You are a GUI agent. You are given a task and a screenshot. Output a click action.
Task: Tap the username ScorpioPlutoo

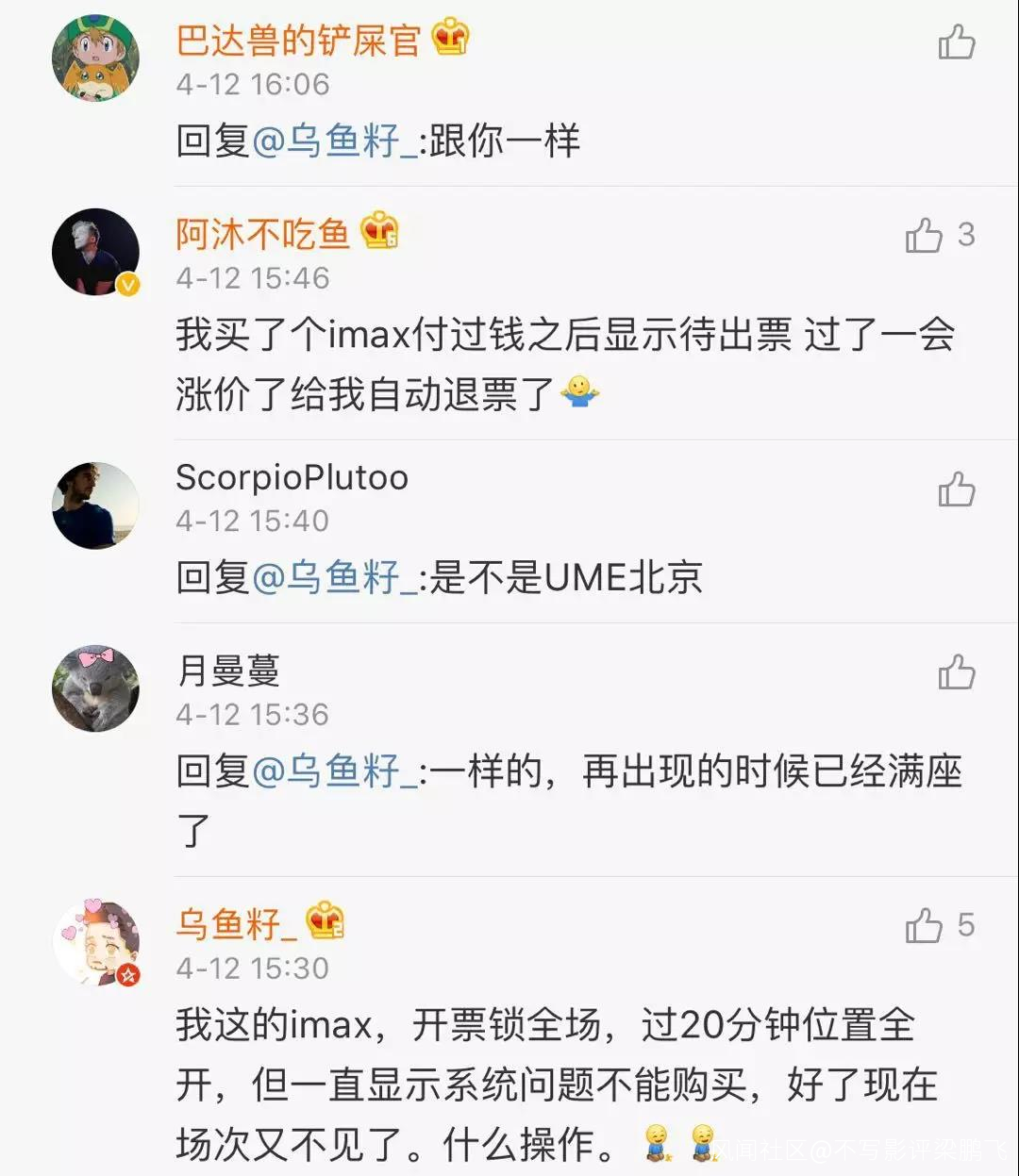point(292,477)
